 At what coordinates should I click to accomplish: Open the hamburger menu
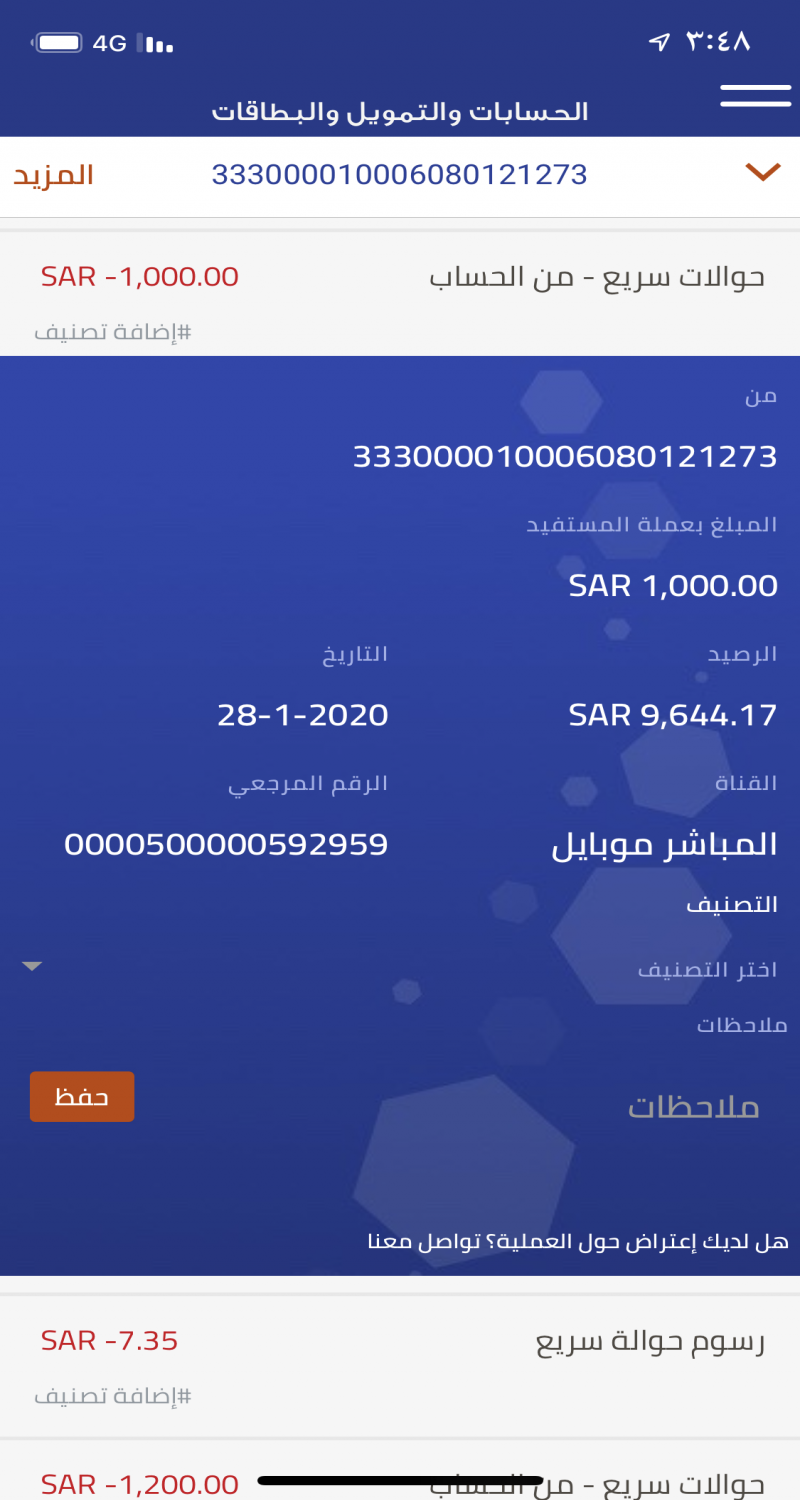[x=755, y=96]
